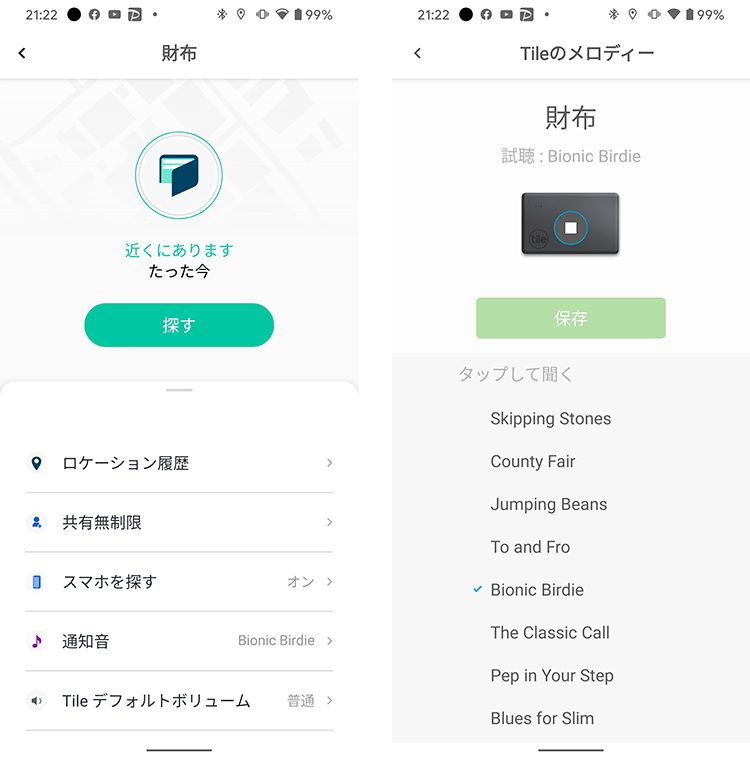Tap the green 探す button
This screenshot has width=750, height=757.
click(179, 325)
